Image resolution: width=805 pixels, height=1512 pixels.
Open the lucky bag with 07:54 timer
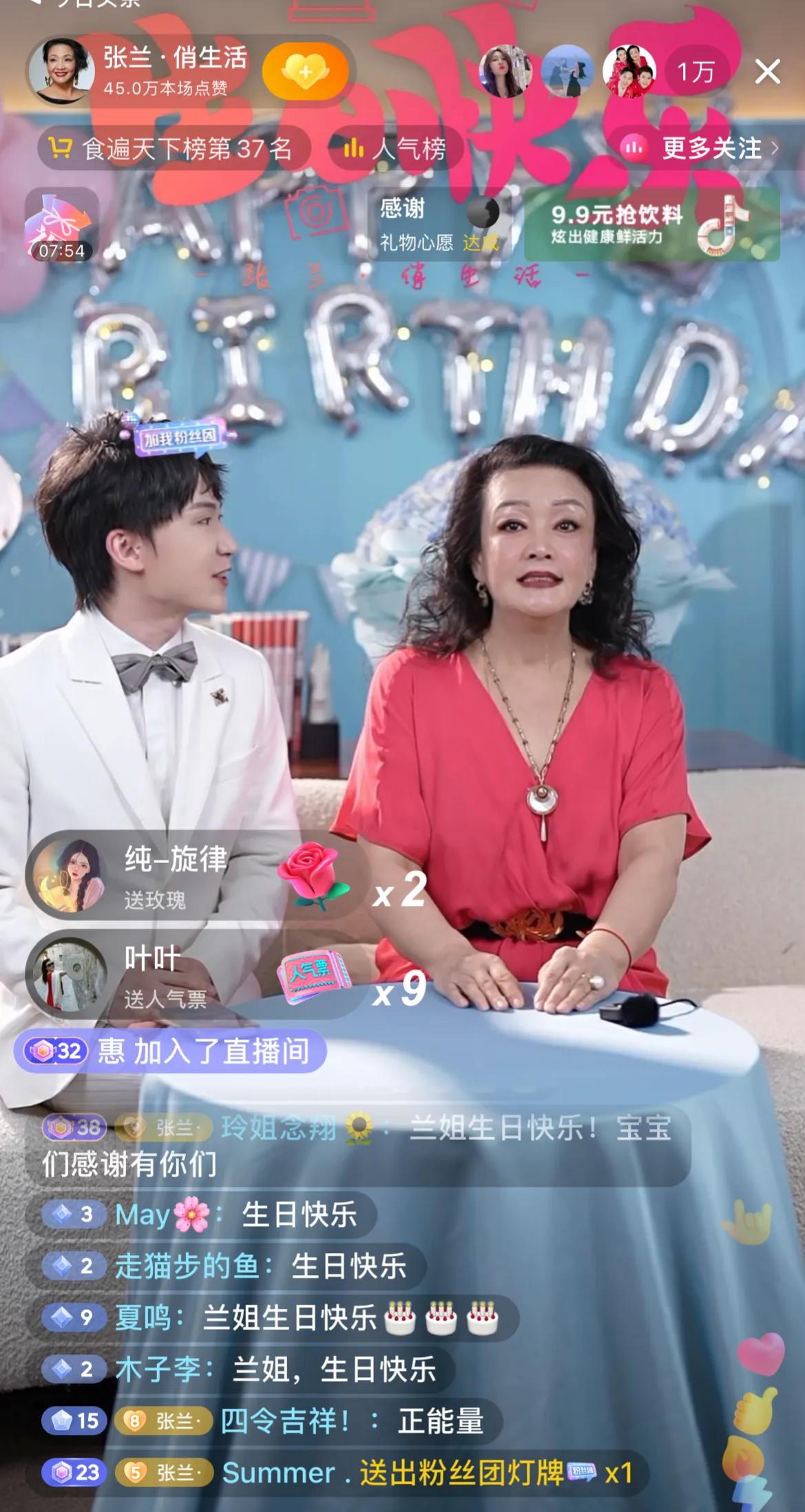[61, 225]
